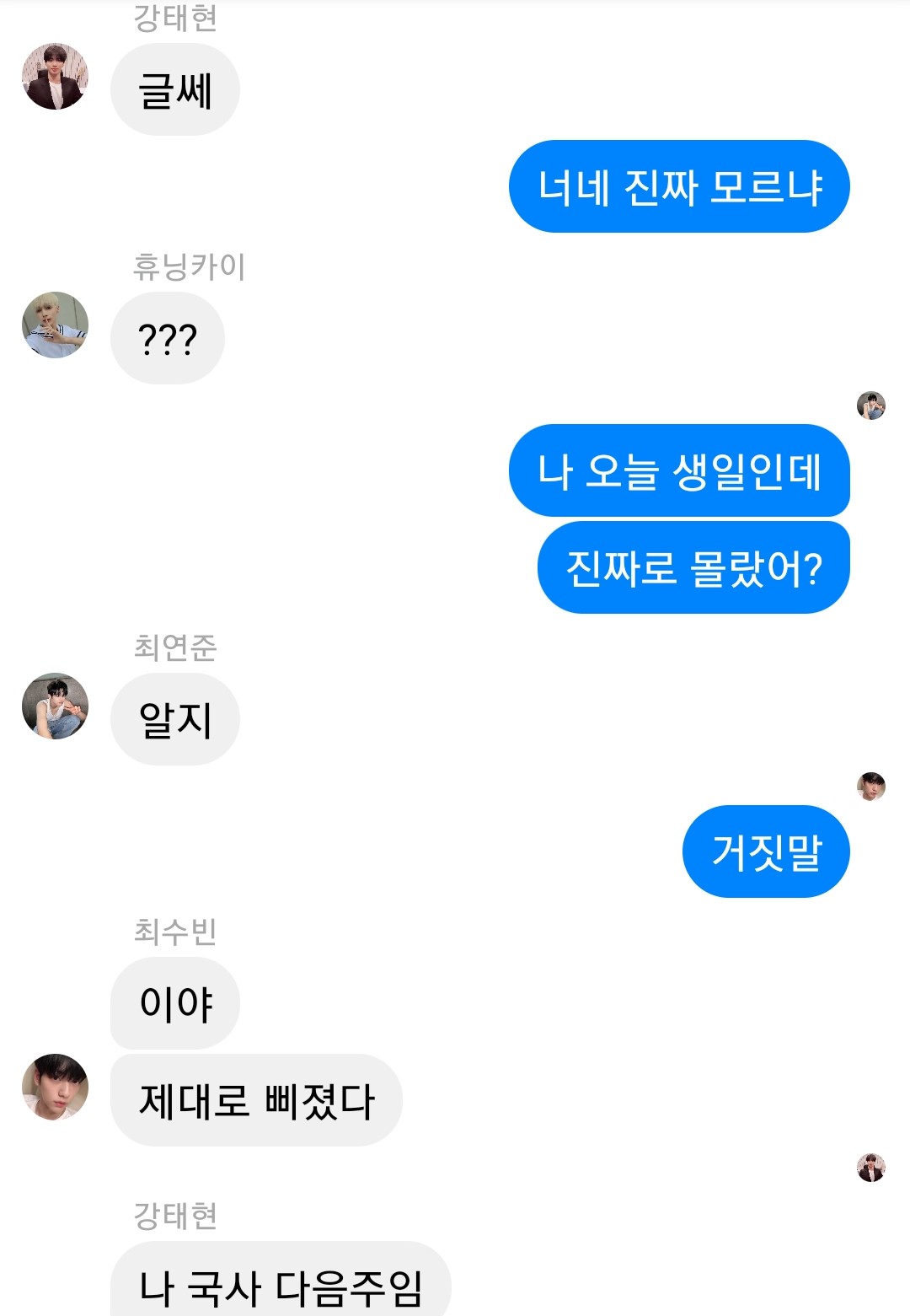Open 최수빈's avatar beside 제대로 삐졌다
Image resolution: width=910 pixels, height=1316 pixels.
pyautogui.click(x=55, y=1088)
